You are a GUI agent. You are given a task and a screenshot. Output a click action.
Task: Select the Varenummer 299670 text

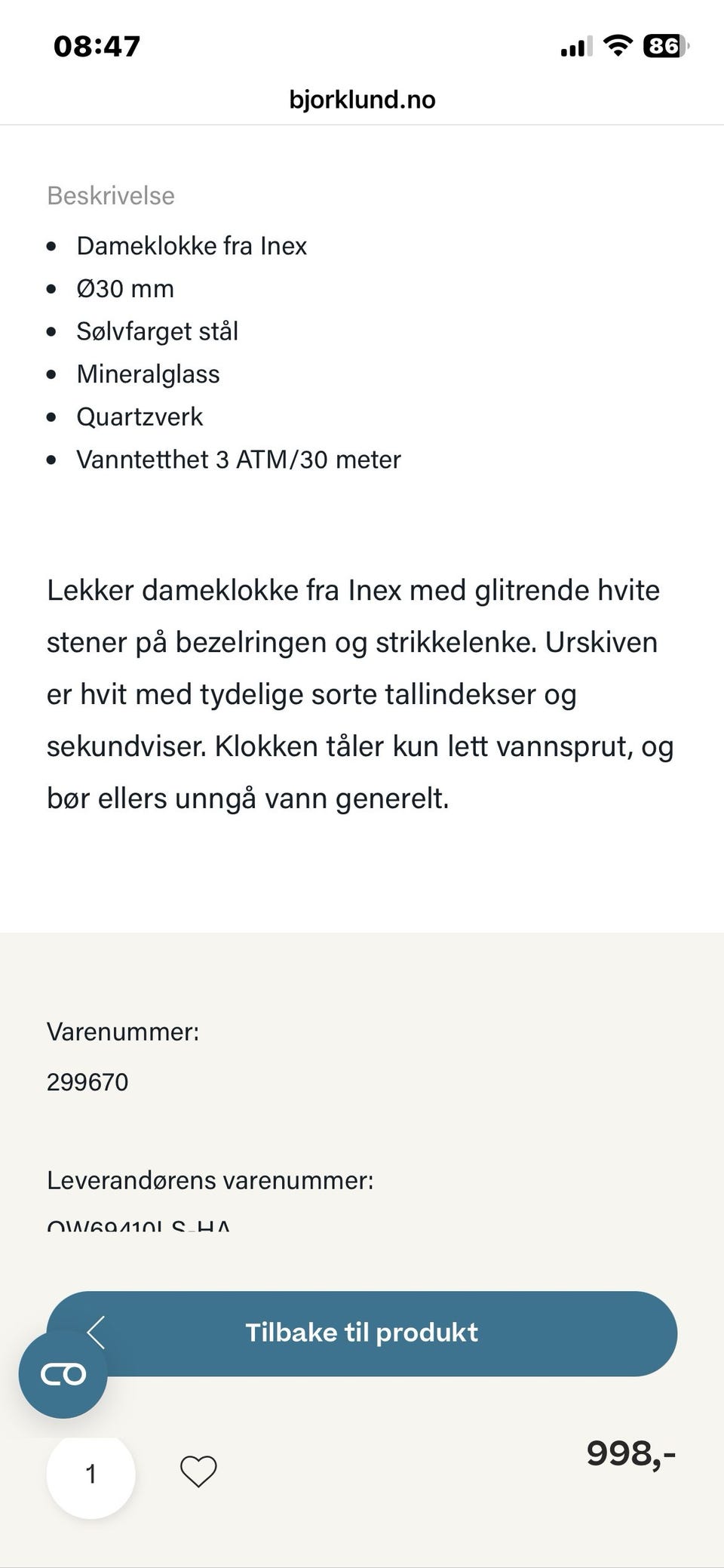tap(88, 1081)
